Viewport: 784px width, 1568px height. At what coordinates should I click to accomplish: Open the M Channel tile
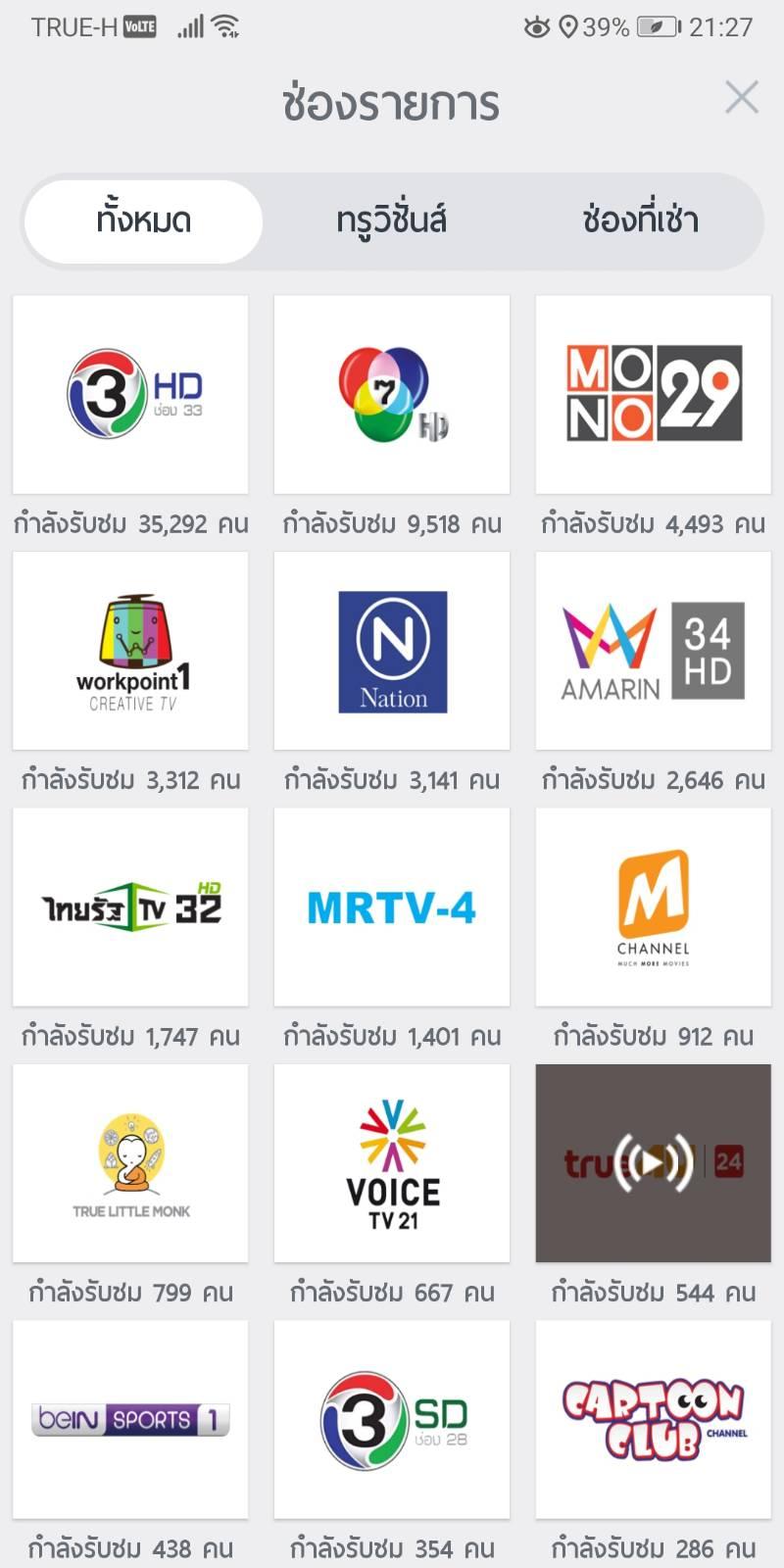coord(654,906)
